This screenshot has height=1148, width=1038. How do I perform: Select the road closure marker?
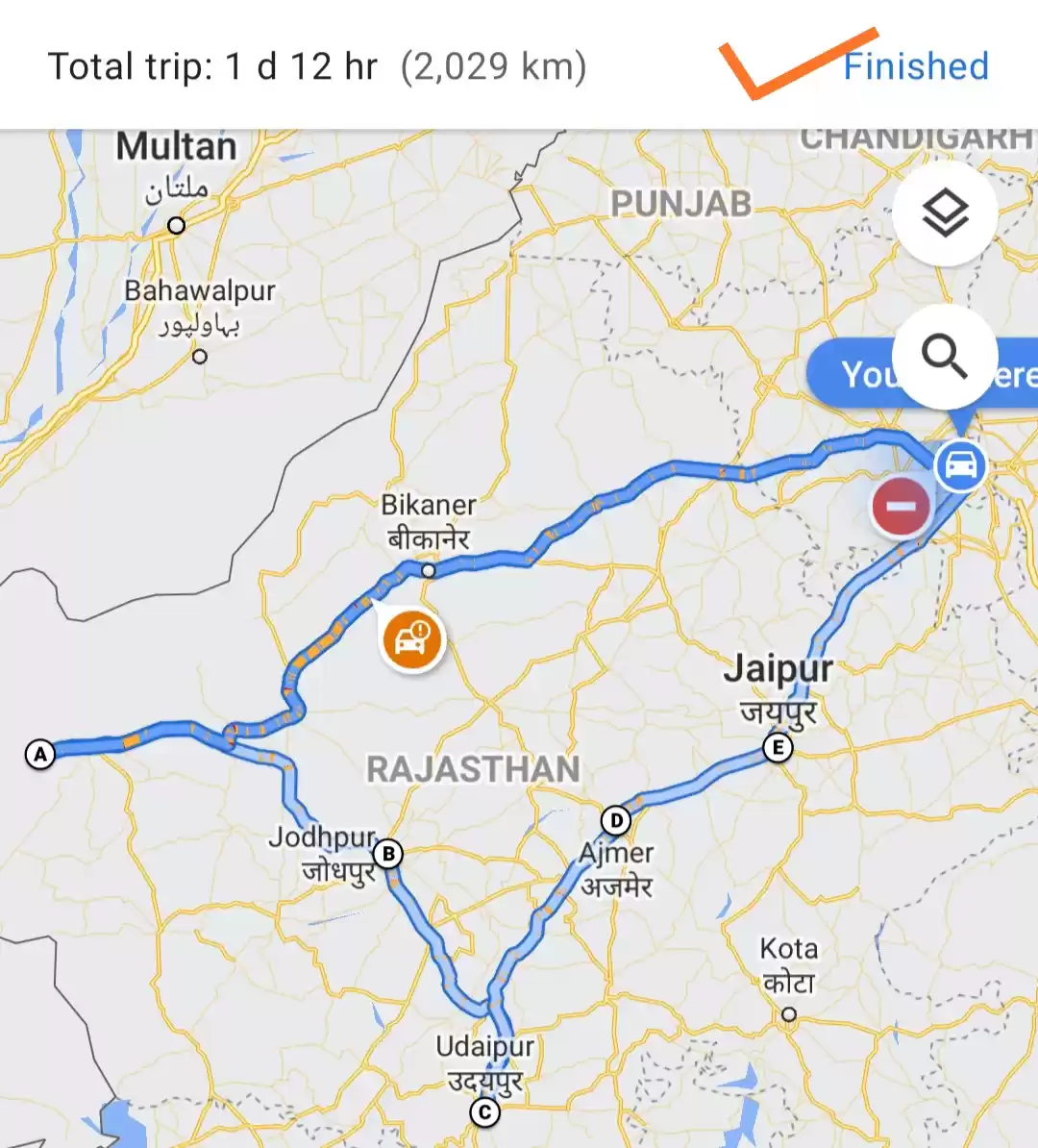point(901,506)
